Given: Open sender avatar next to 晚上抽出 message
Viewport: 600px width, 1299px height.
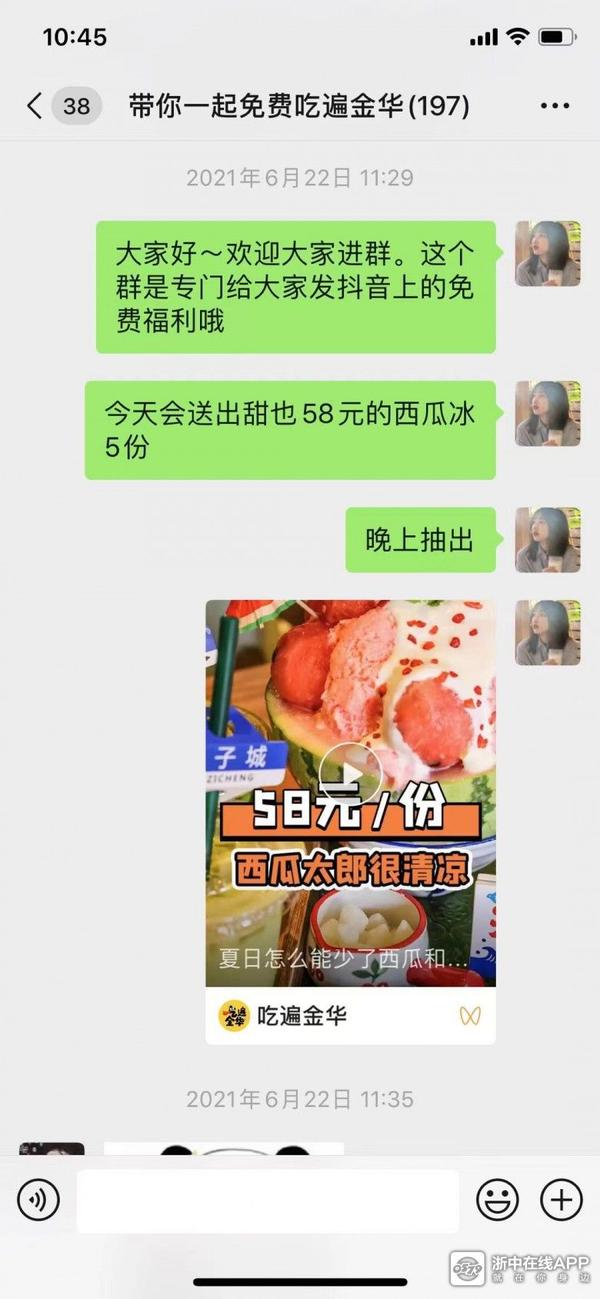Looking at the screenshot, I should pyautogui.click(x=547, y=540).
